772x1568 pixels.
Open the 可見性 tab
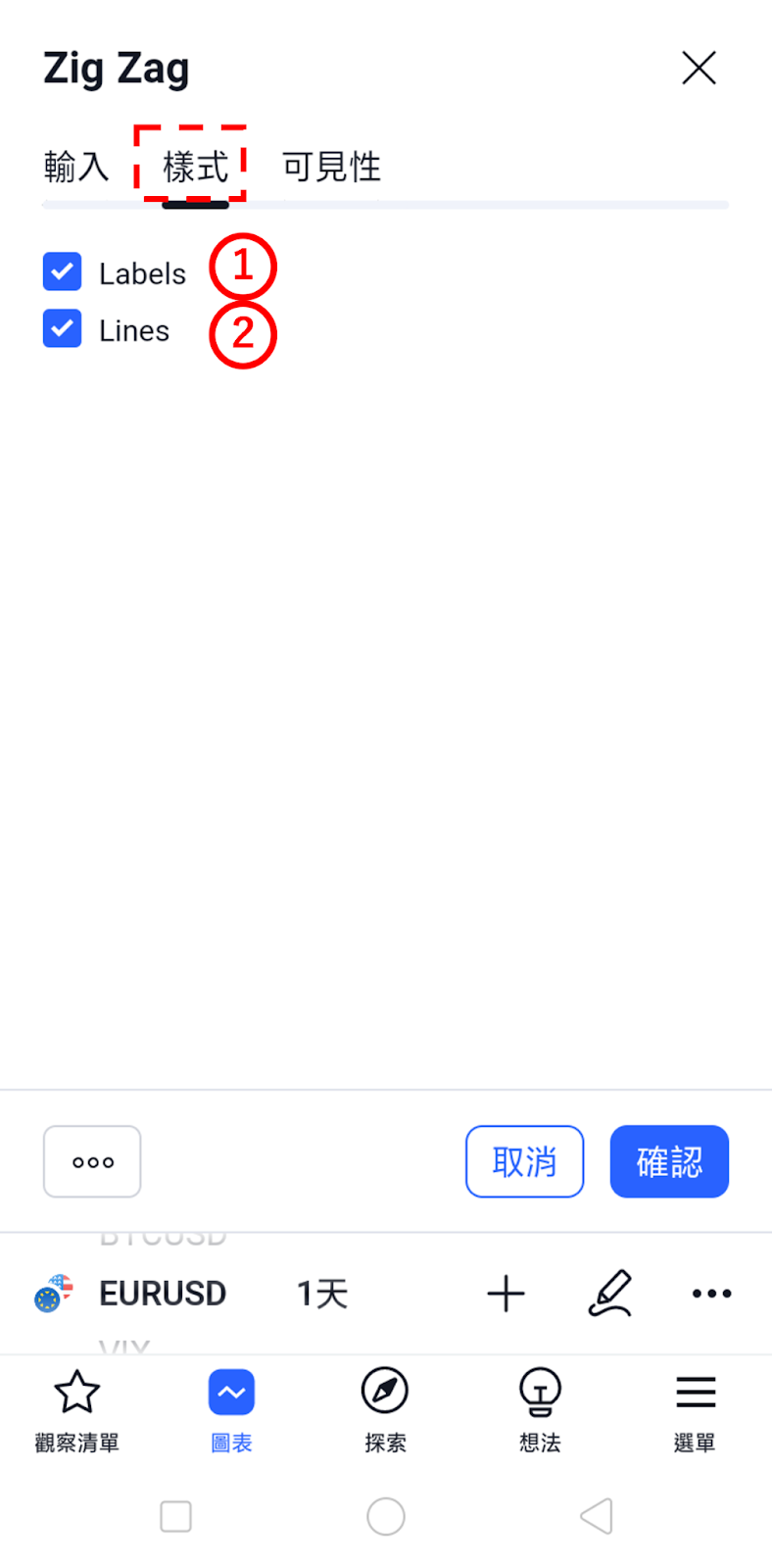click(x=331, y=167)
